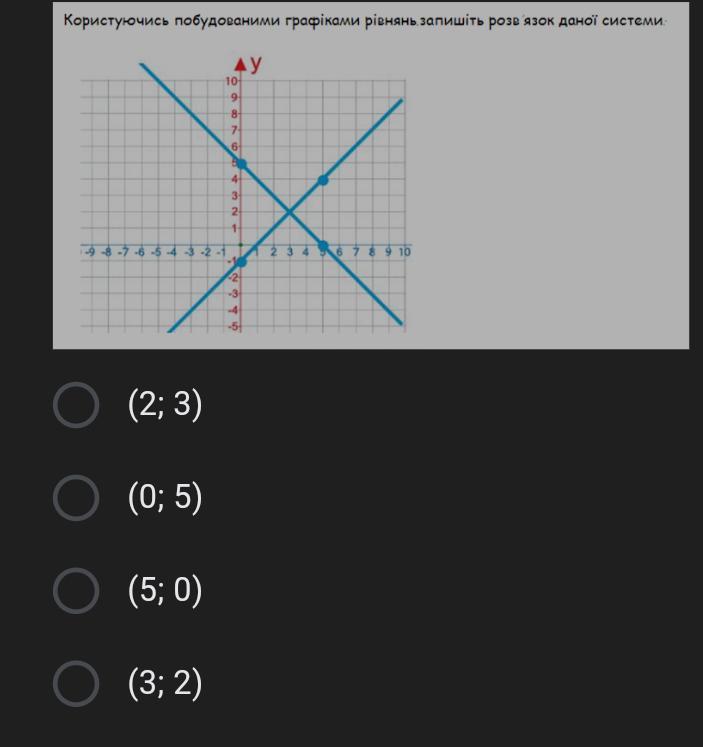
Task: Mark (3; 2) as the answer
Action: tap(76, 684)
